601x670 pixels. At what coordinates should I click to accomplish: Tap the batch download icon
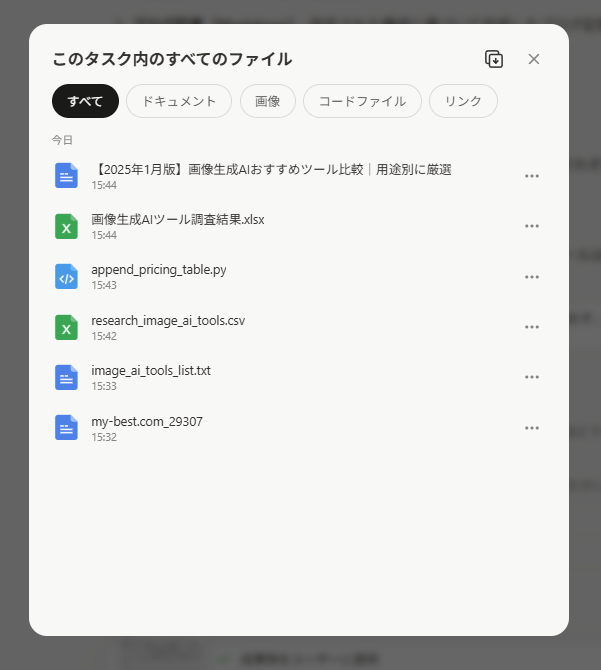494,59
